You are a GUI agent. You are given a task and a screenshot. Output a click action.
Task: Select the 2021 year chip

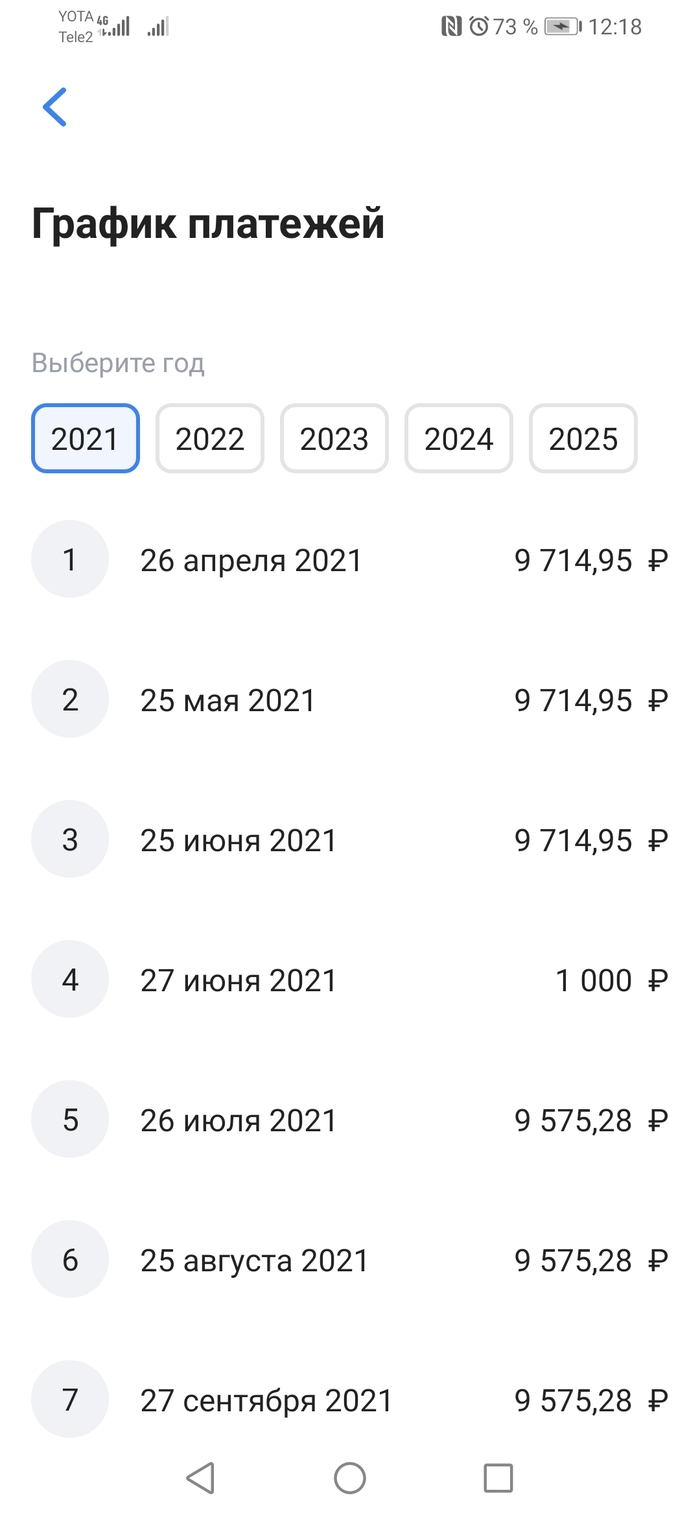tap(85, 438)
